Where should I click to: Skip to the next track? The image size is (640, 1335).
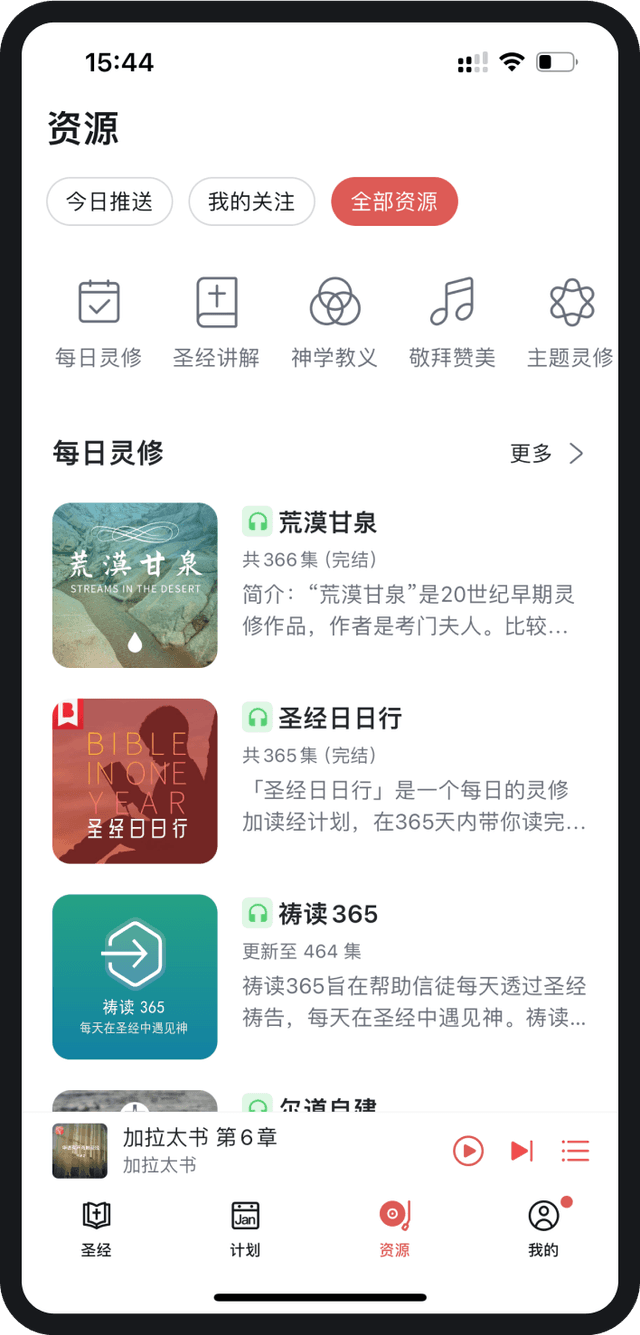pyautogui.click(x=521, y=1151)
